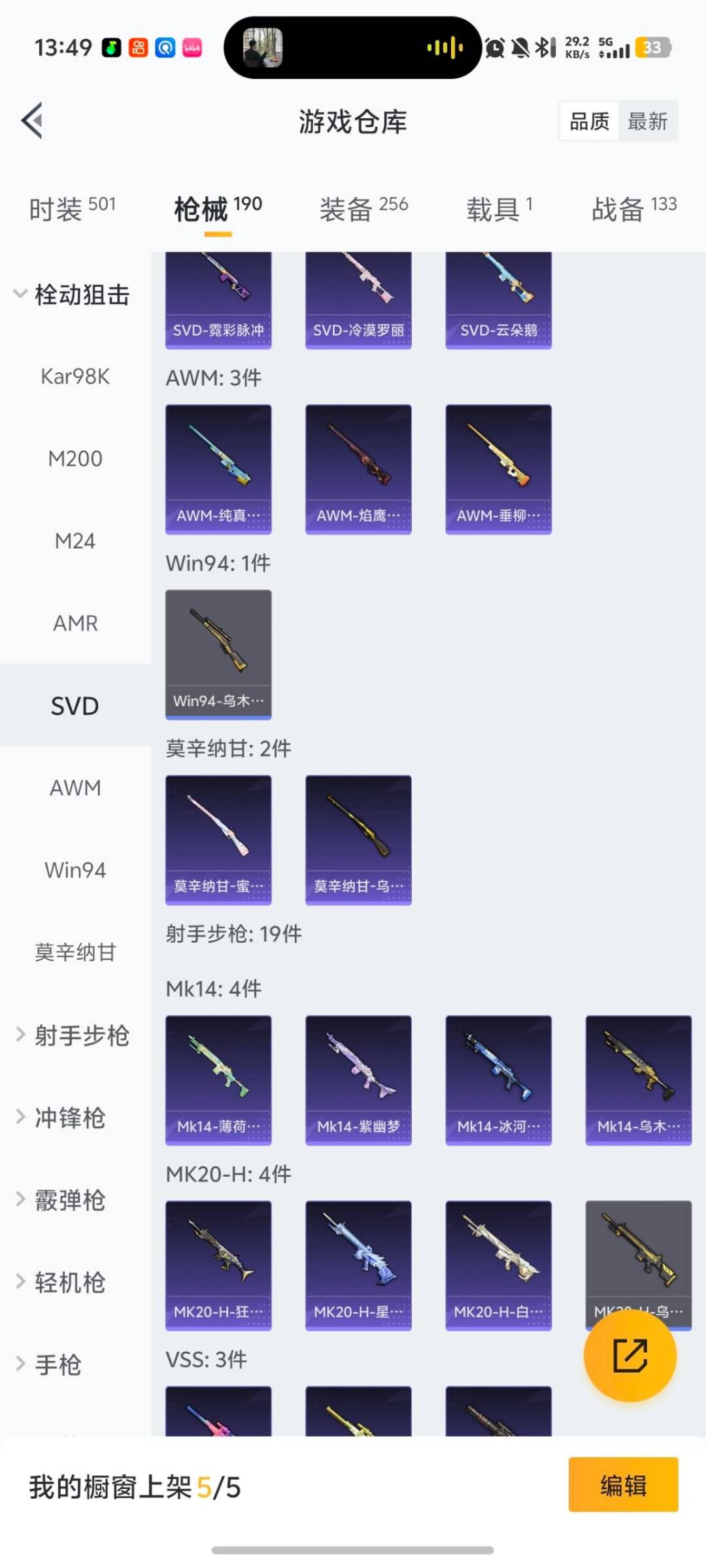Tap the 编辑 button at bottom right
Screen dimensions: 706x1568
[x=622, y=1486]
